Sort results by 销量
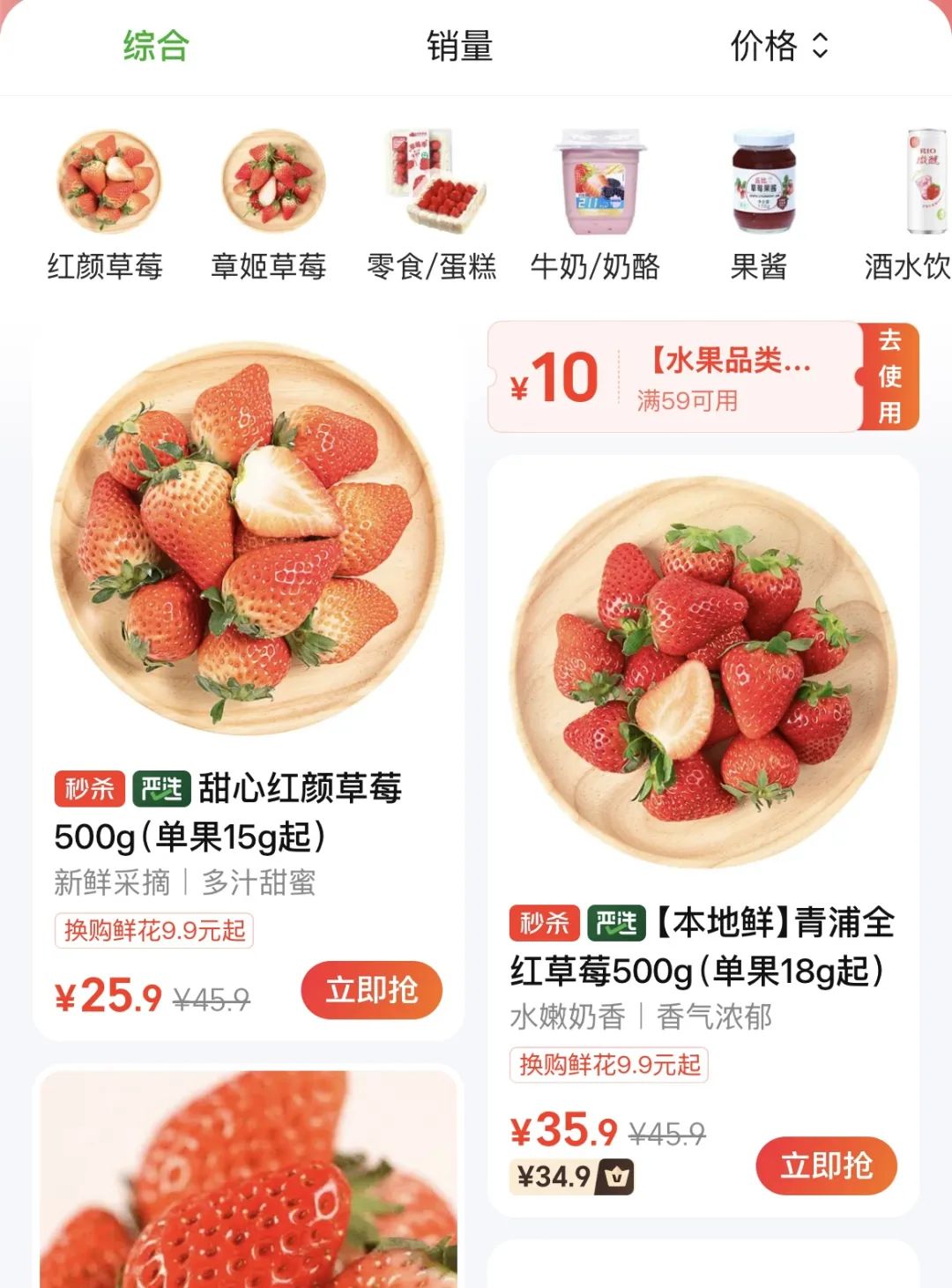 459,46
